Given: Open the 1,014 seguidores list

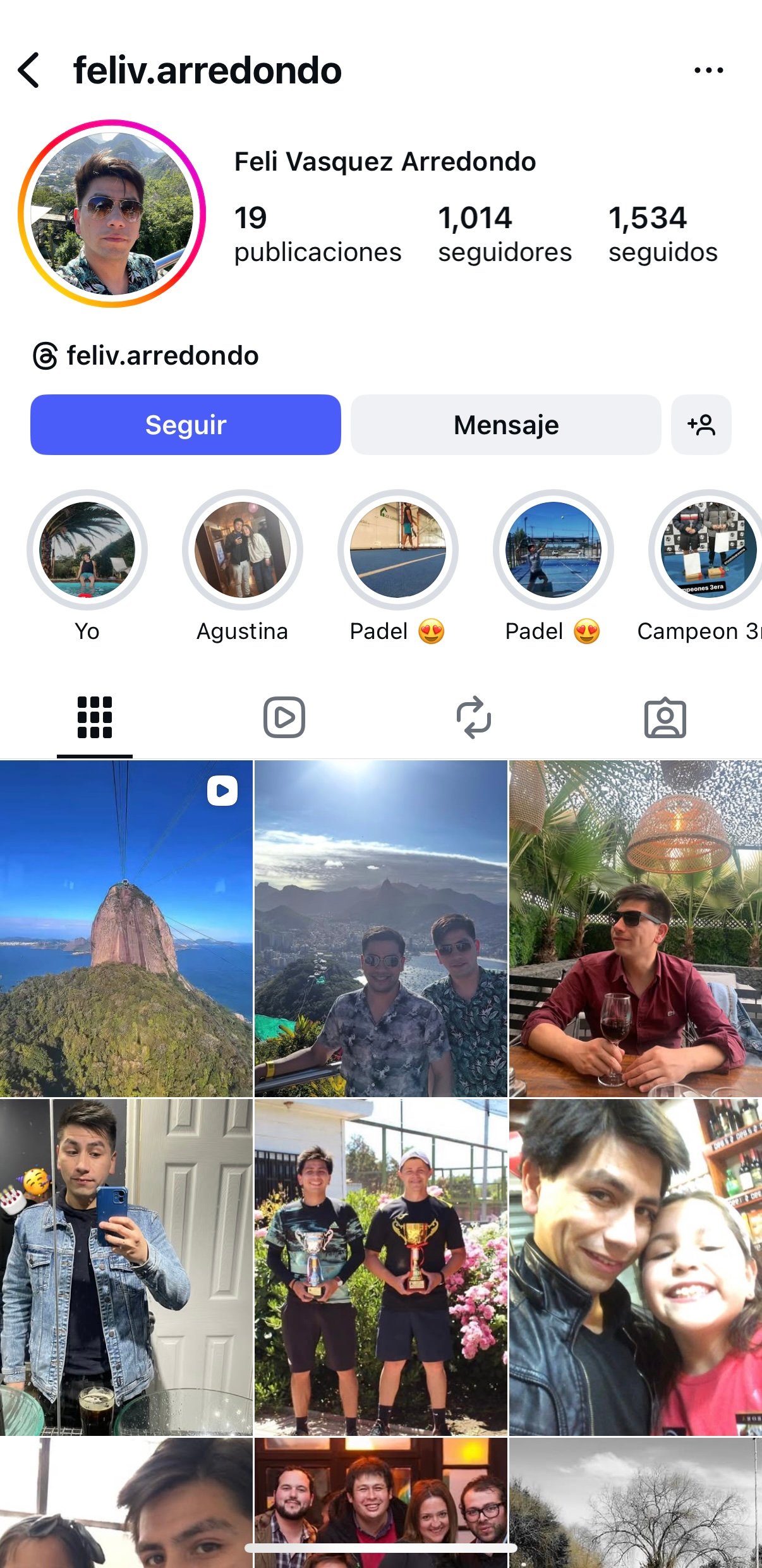Looking at the screenshot, I should click(504, 234).
